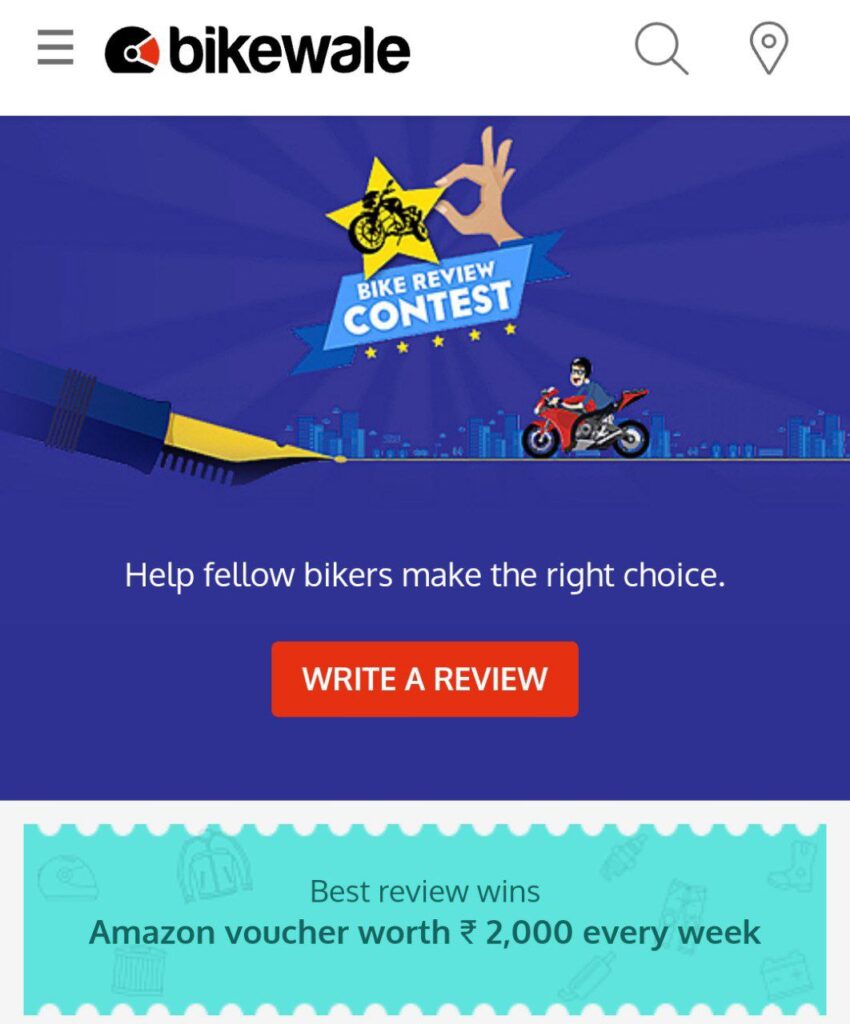Screen dimensions: 850x1024
Task: Open the hamburger navigation menu
Action: [55, 48]
